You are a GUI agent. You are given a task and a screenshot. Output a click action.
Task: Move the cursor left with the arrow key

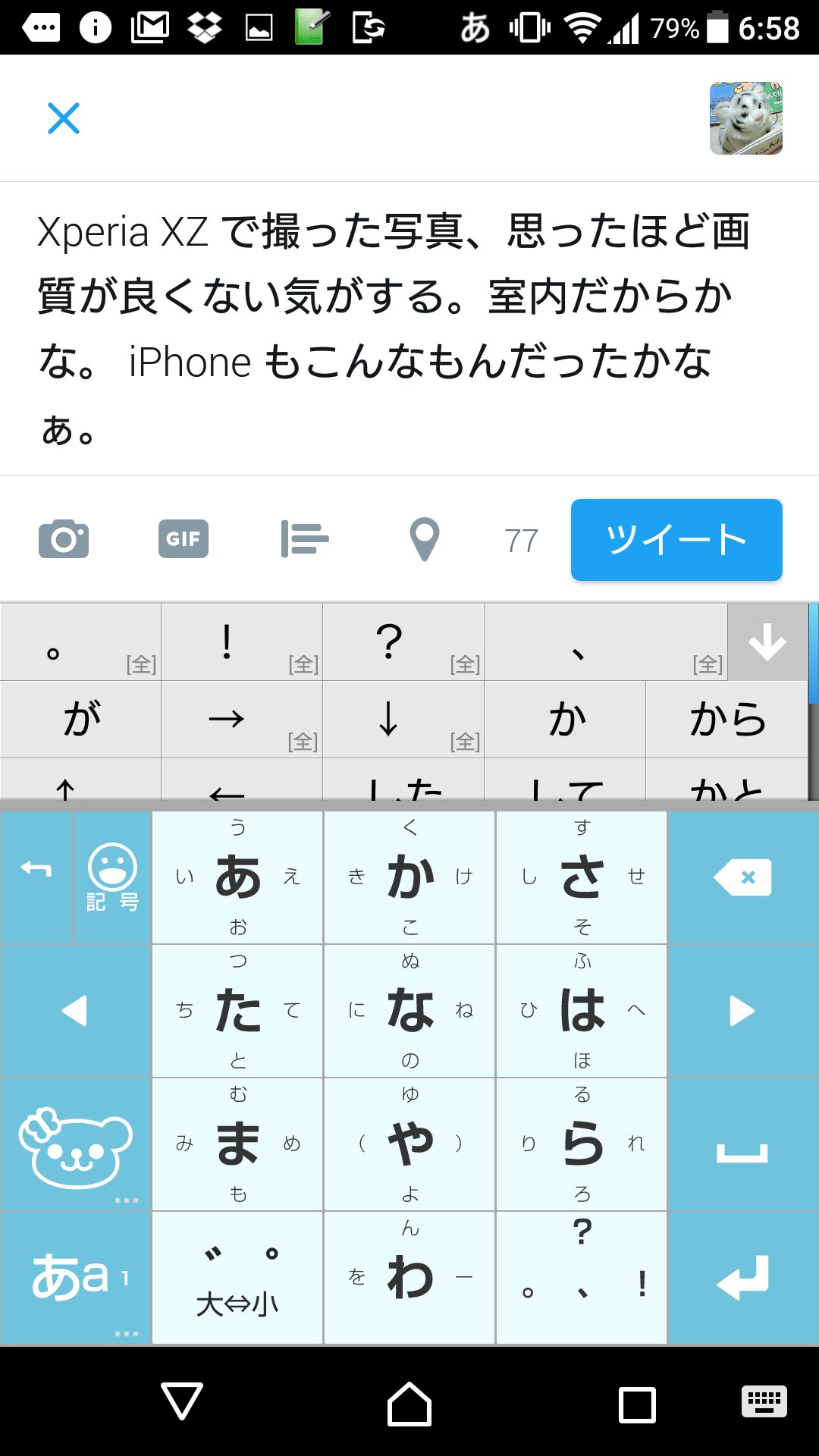pos(76,1011)
